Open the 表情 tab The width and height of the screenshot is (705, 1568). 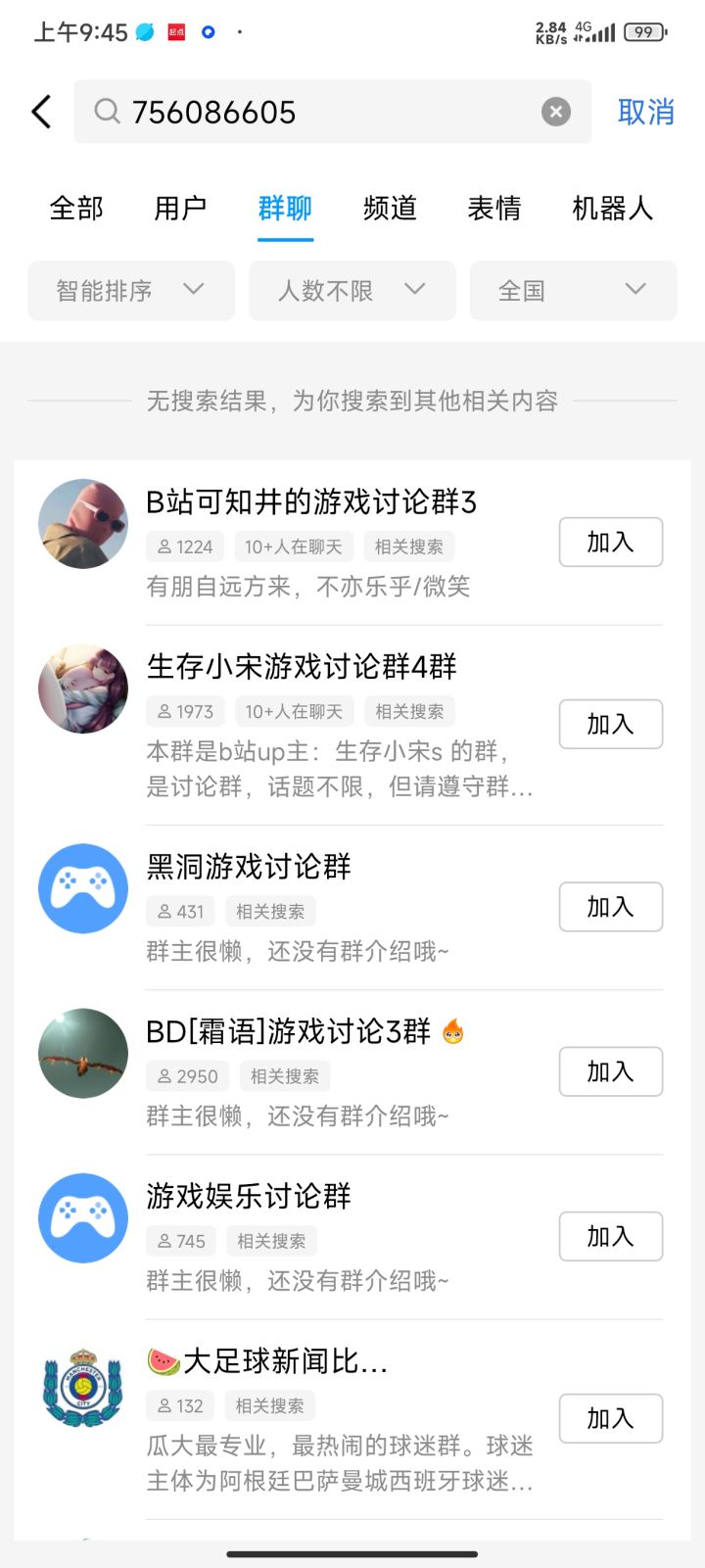tap(493, 208)
